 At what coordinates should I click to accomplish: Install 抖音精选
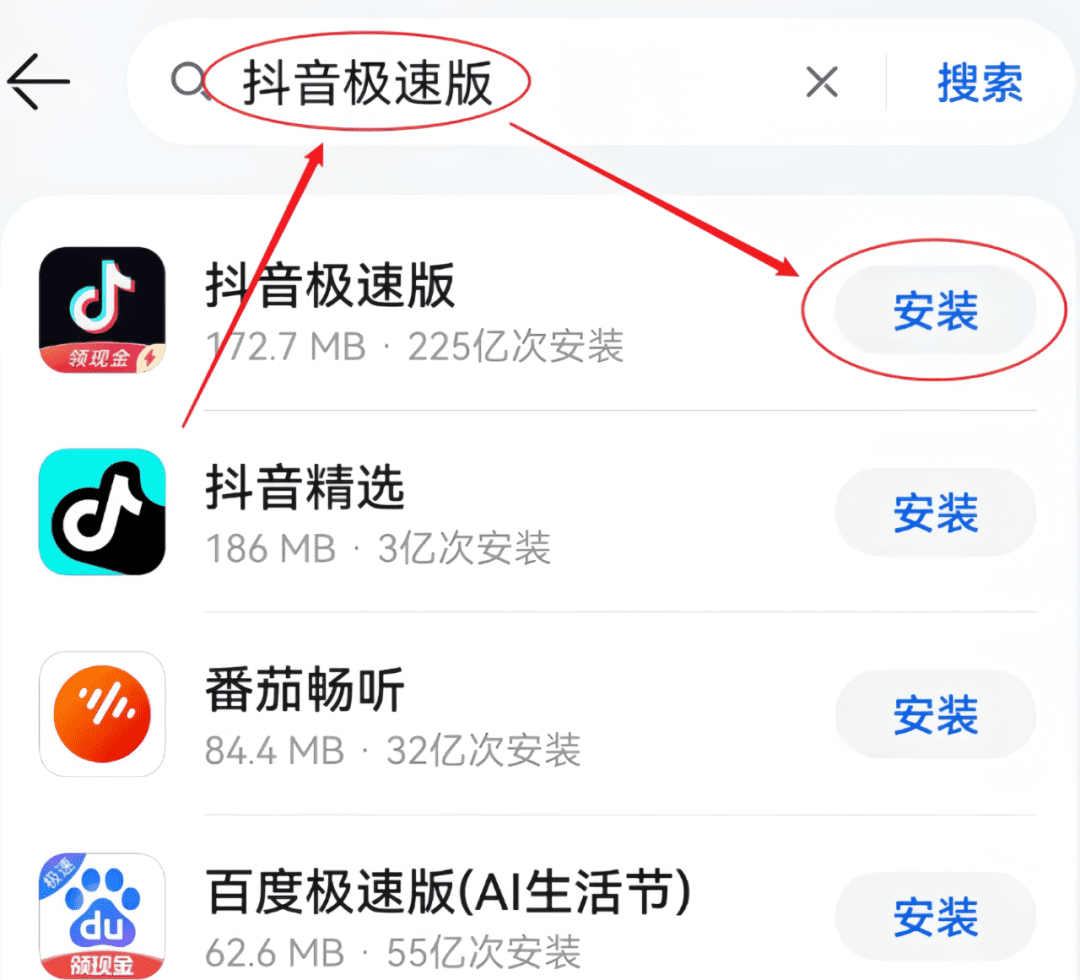click(935, 514)
